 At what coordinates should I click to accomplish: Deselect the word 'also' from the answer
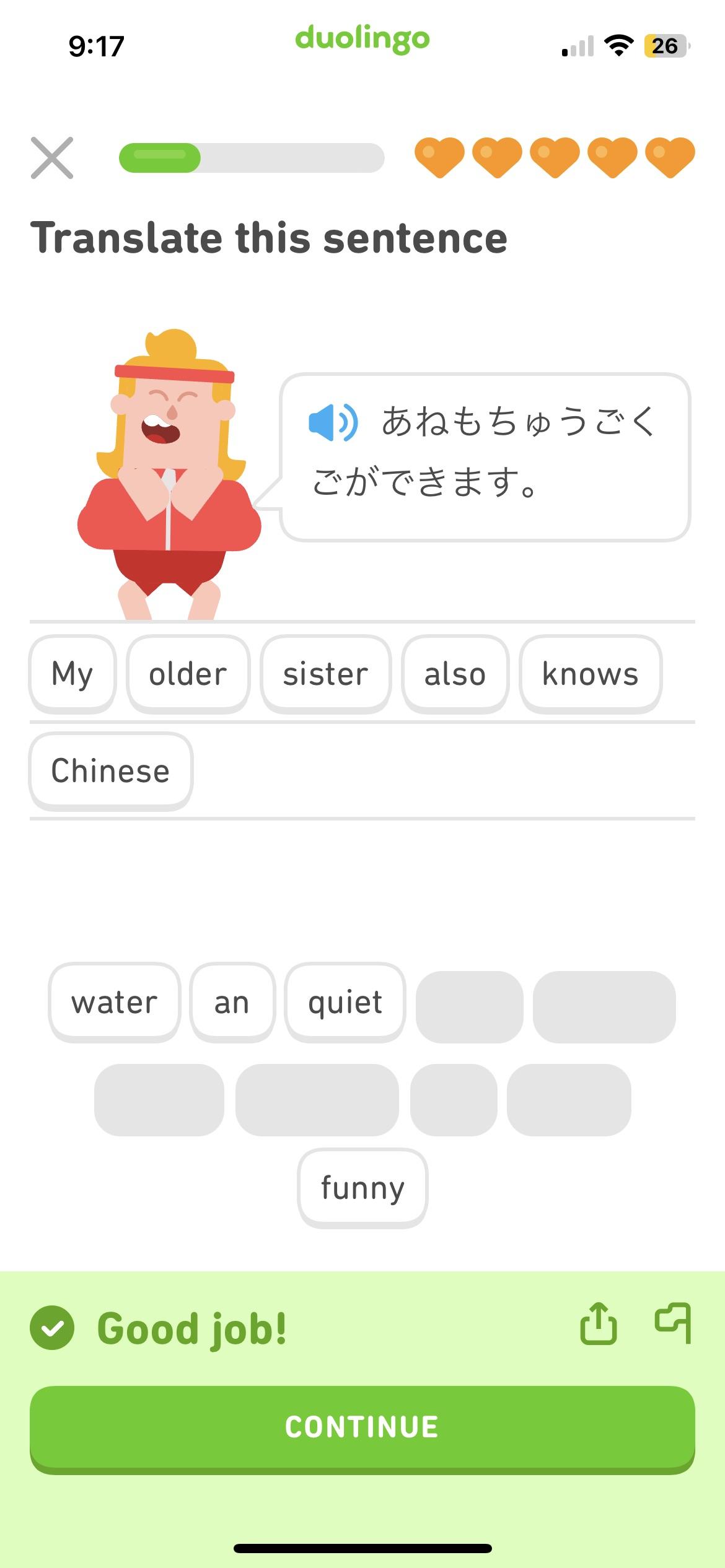tap(455, 673)
